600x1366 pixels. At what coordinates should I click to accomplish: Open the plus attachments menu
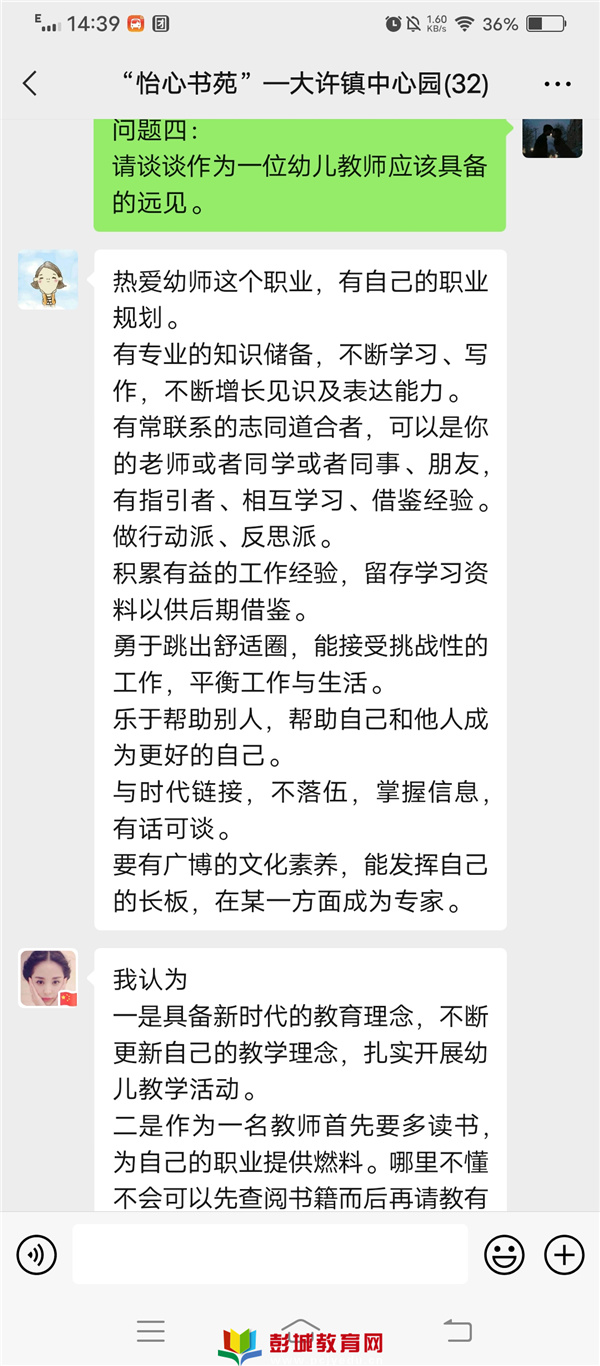point(563,1254)
